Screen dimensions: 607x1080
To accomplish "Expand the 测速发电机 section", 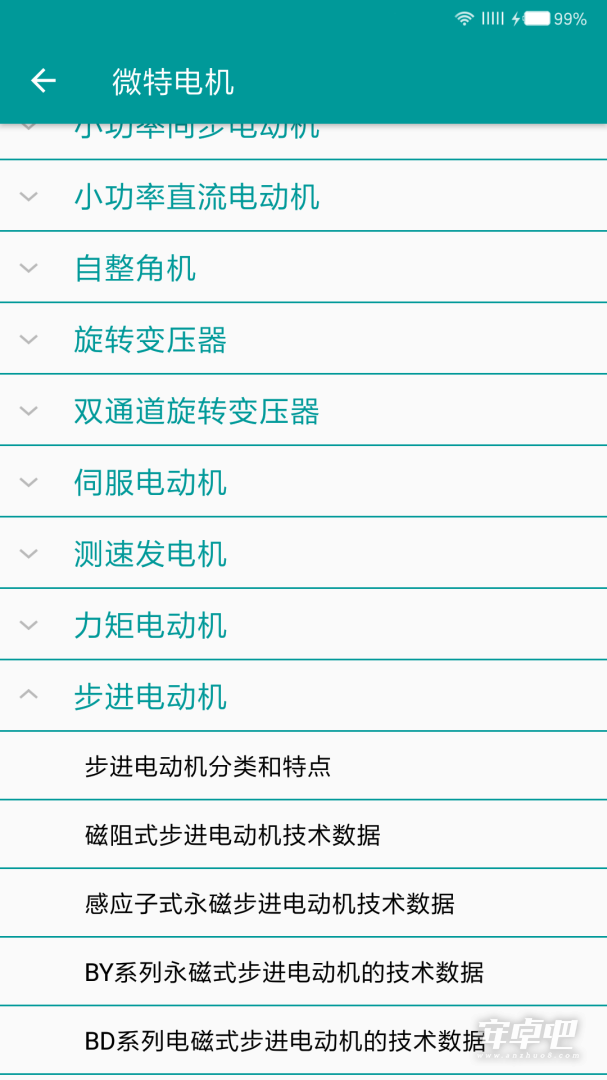I will click(x=303, y=553).
